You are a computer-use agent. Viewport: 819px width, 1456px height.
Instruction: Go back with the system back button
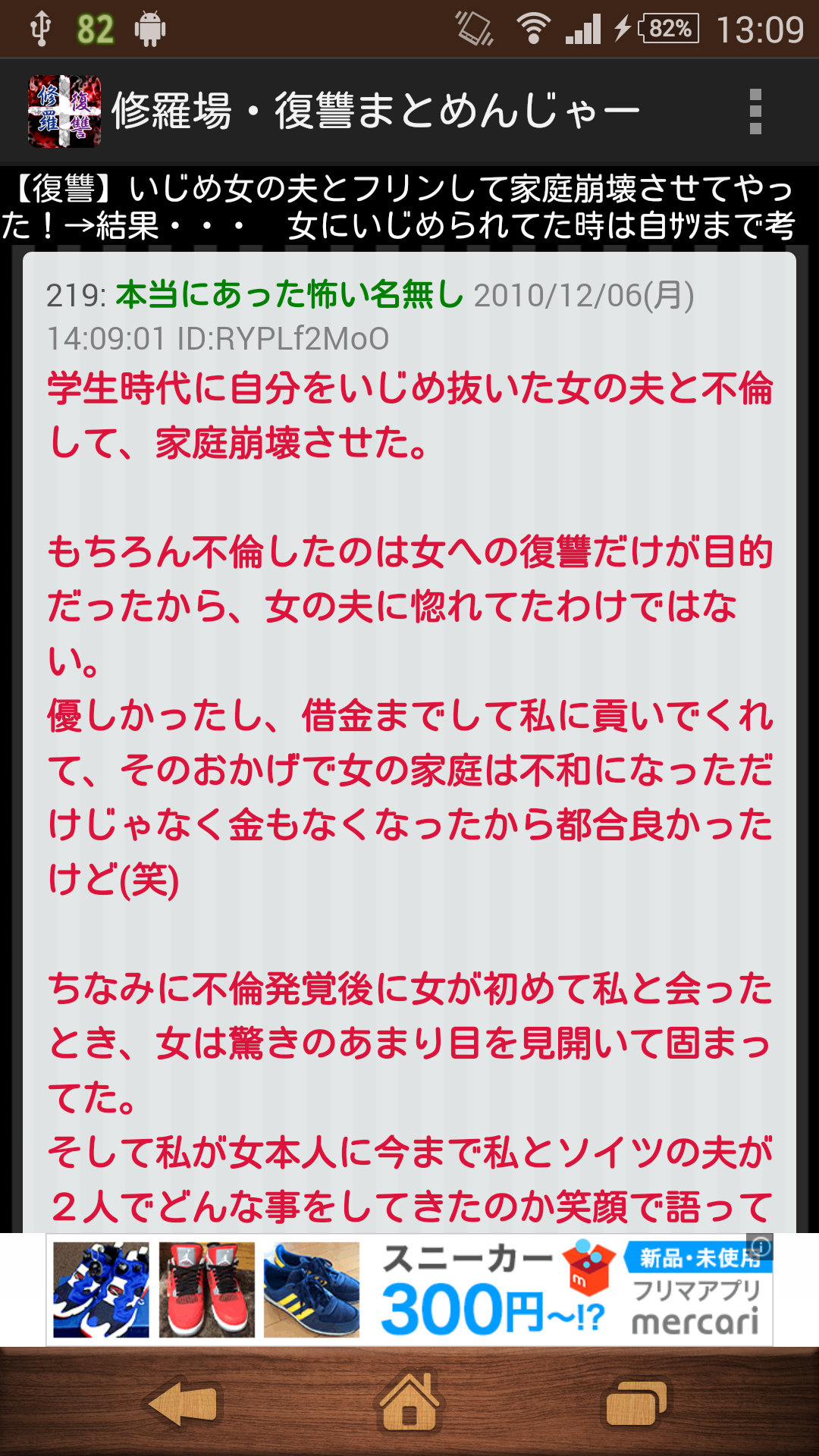183,1404
